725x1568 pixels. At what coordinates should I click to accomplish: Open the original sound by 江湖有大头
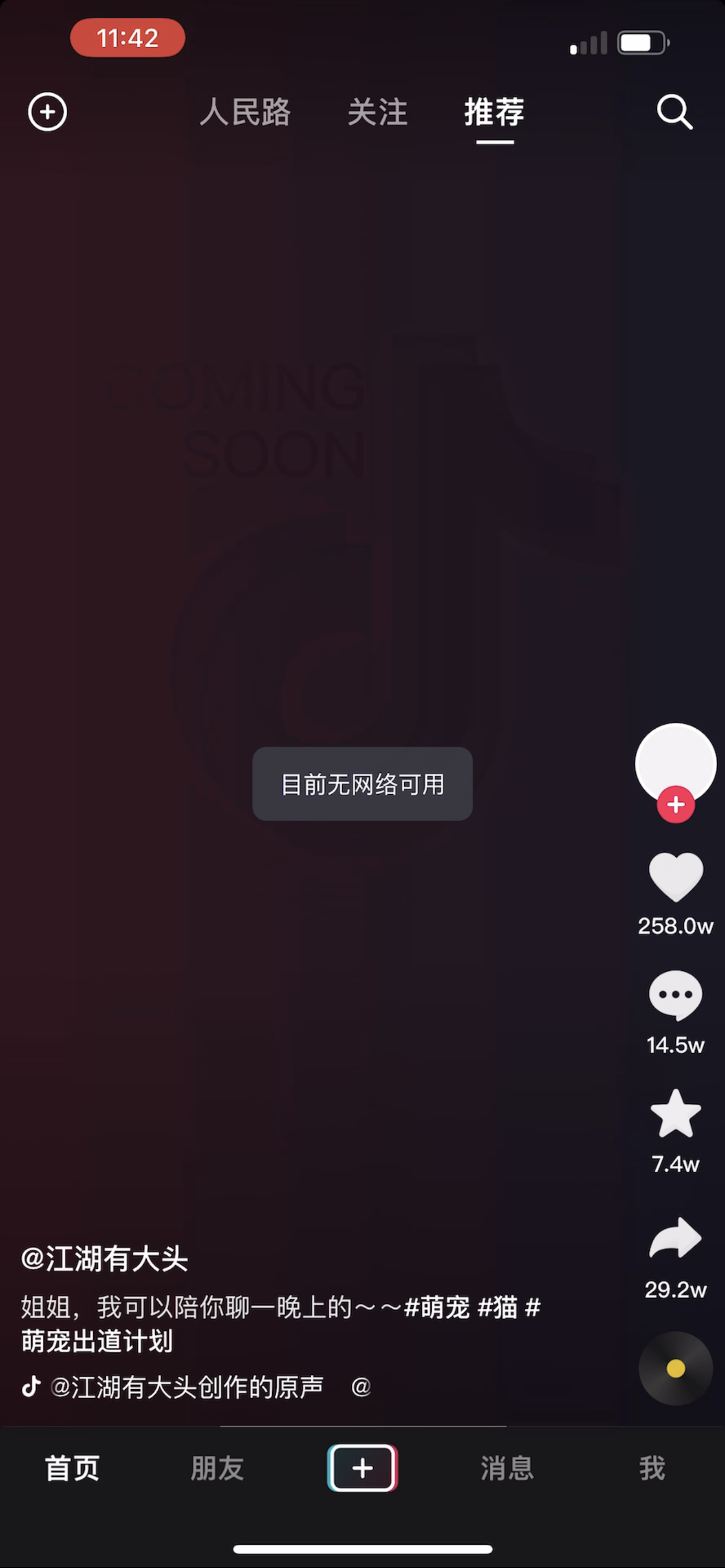pos(186,1387)
